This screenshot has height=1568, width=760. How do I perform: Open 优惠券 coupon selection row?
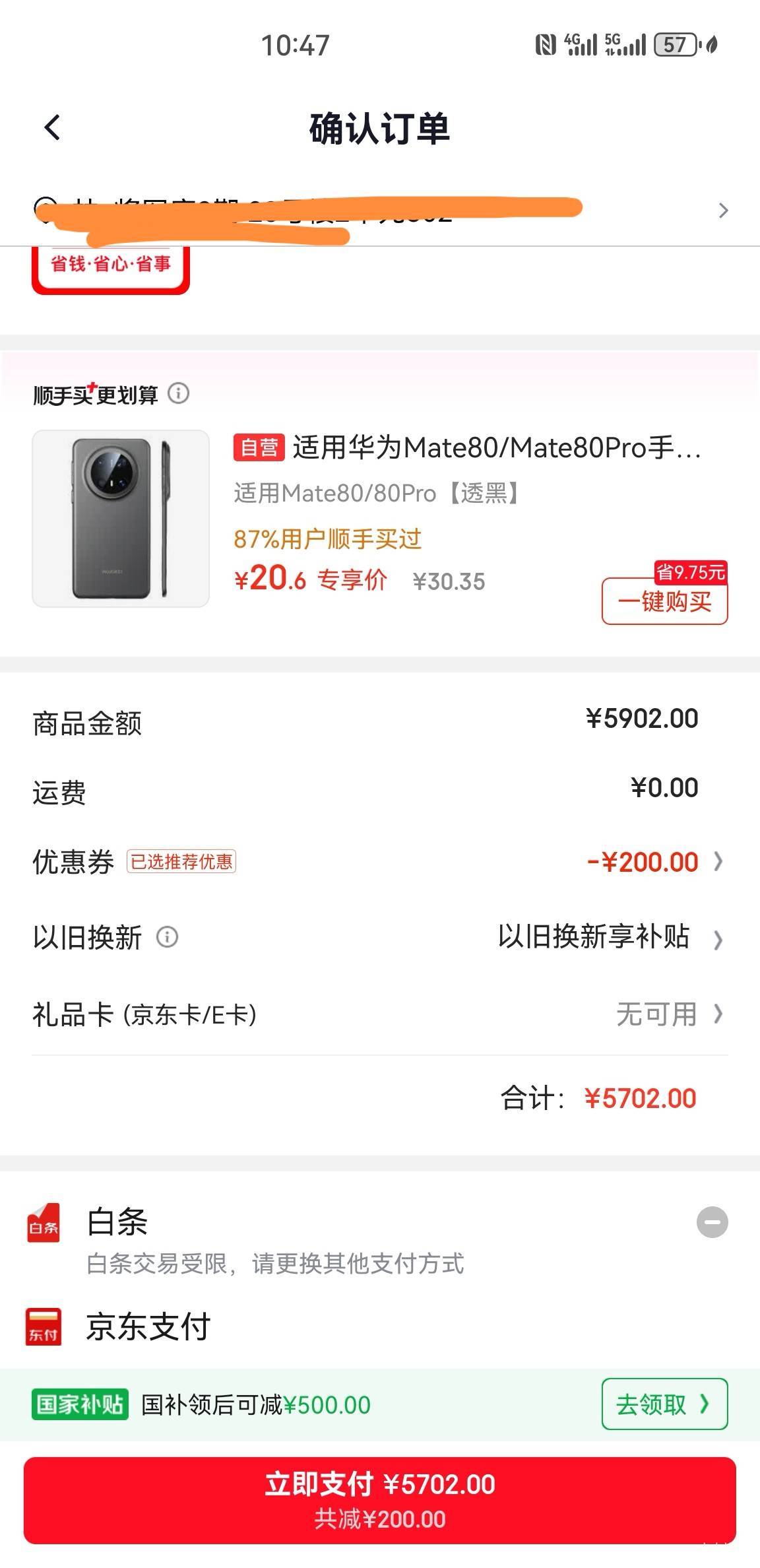(380, 862)
